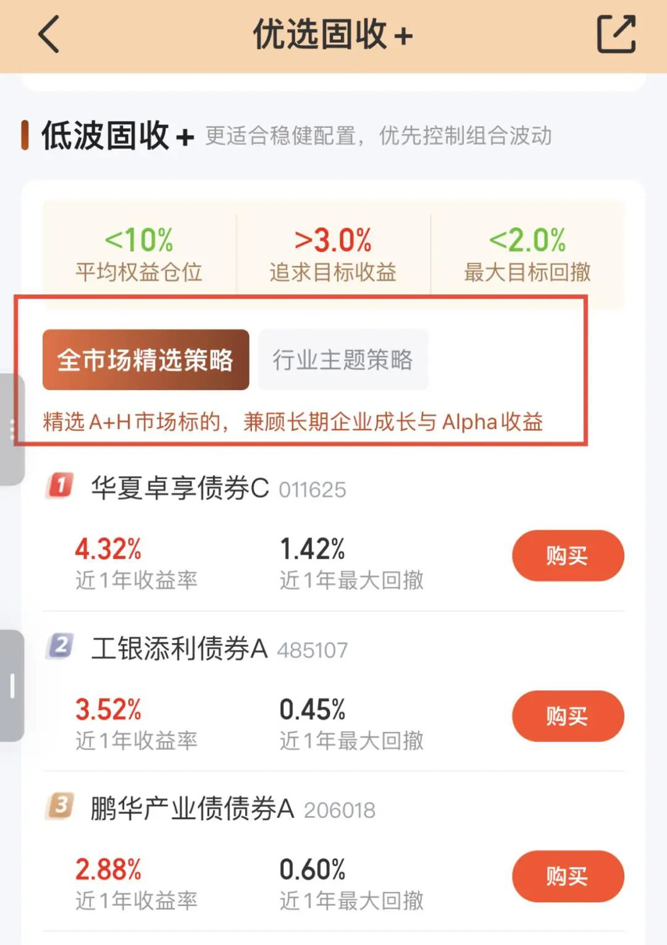Open fund 华夏卓享债券C details
The image size is (667, 945).
(180, 488)
